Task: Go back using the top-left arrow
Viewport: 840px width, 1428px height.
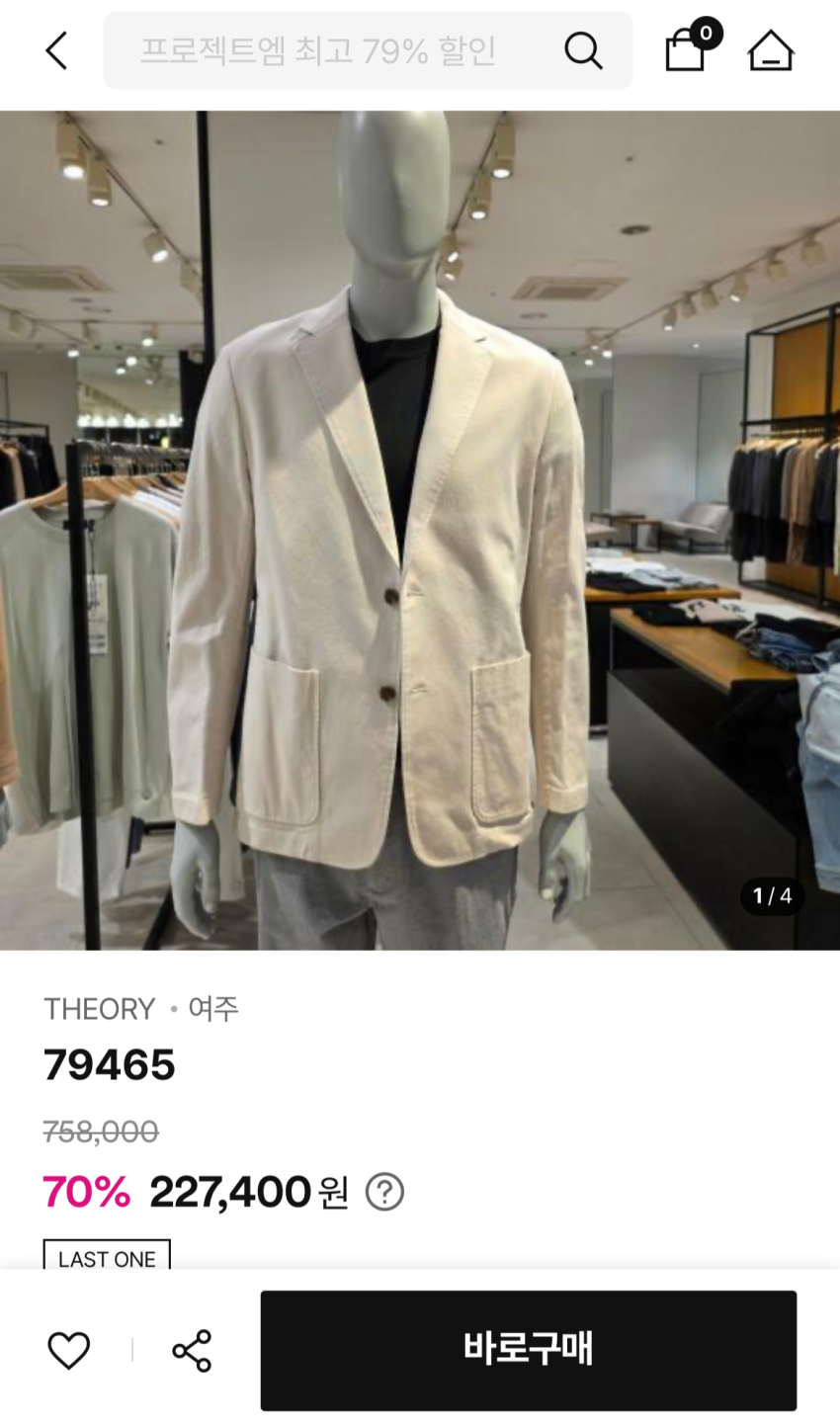Action: tap(56, 50)
